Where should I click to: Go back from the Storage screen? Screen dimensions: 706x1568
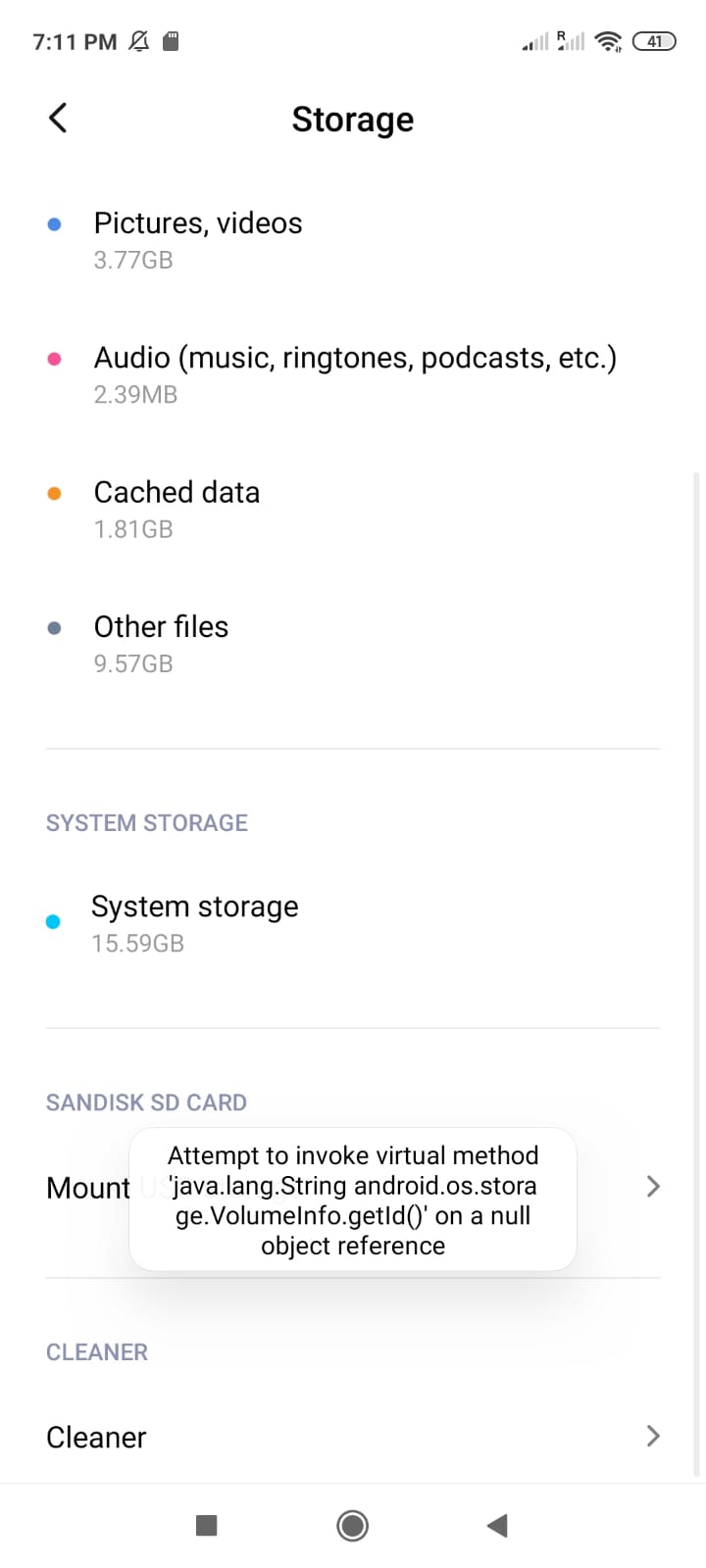(x=58, y=119)
